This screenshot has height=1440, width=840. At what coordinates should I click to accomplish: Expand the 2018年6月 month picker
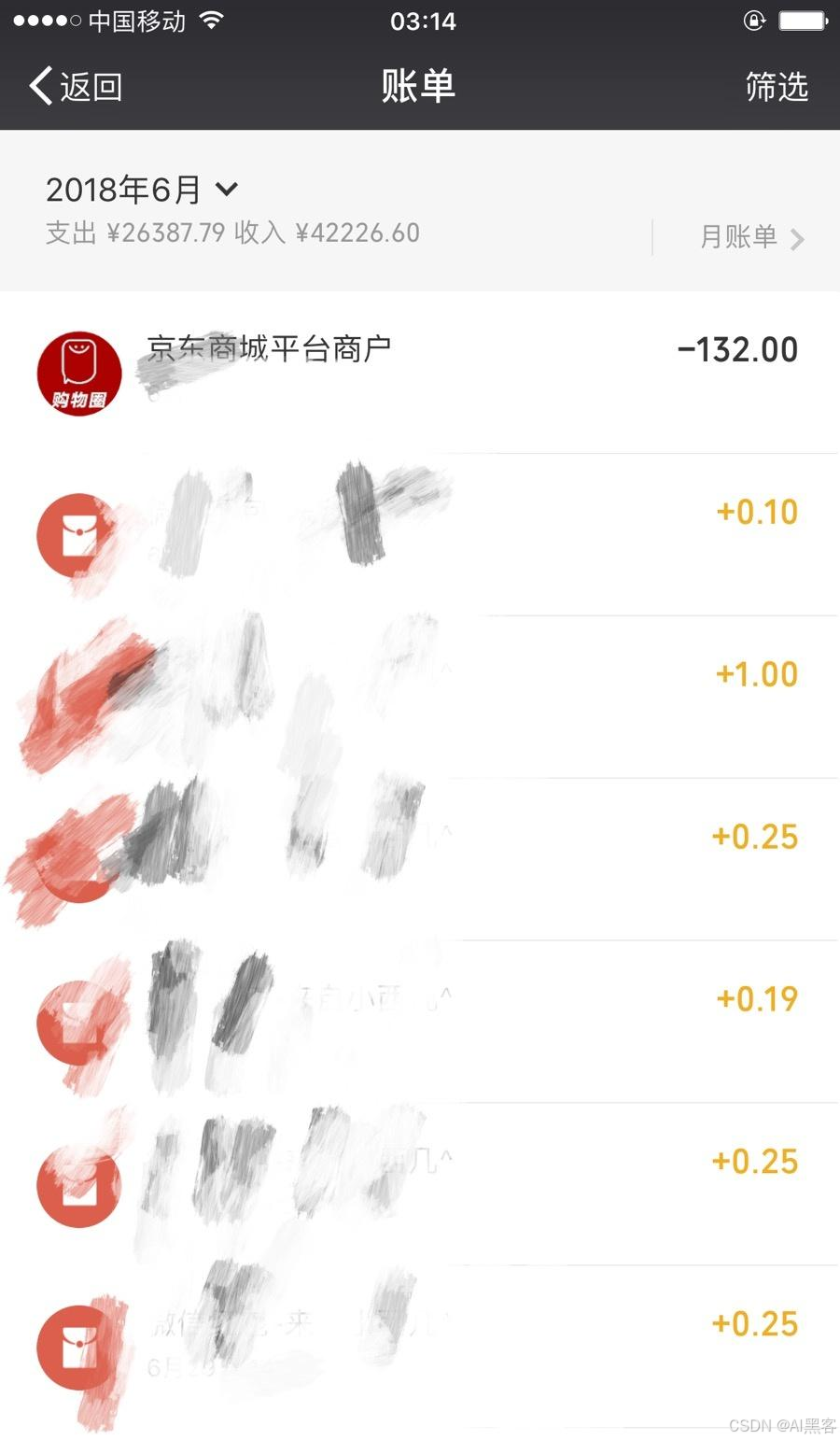tap(142, 191)
